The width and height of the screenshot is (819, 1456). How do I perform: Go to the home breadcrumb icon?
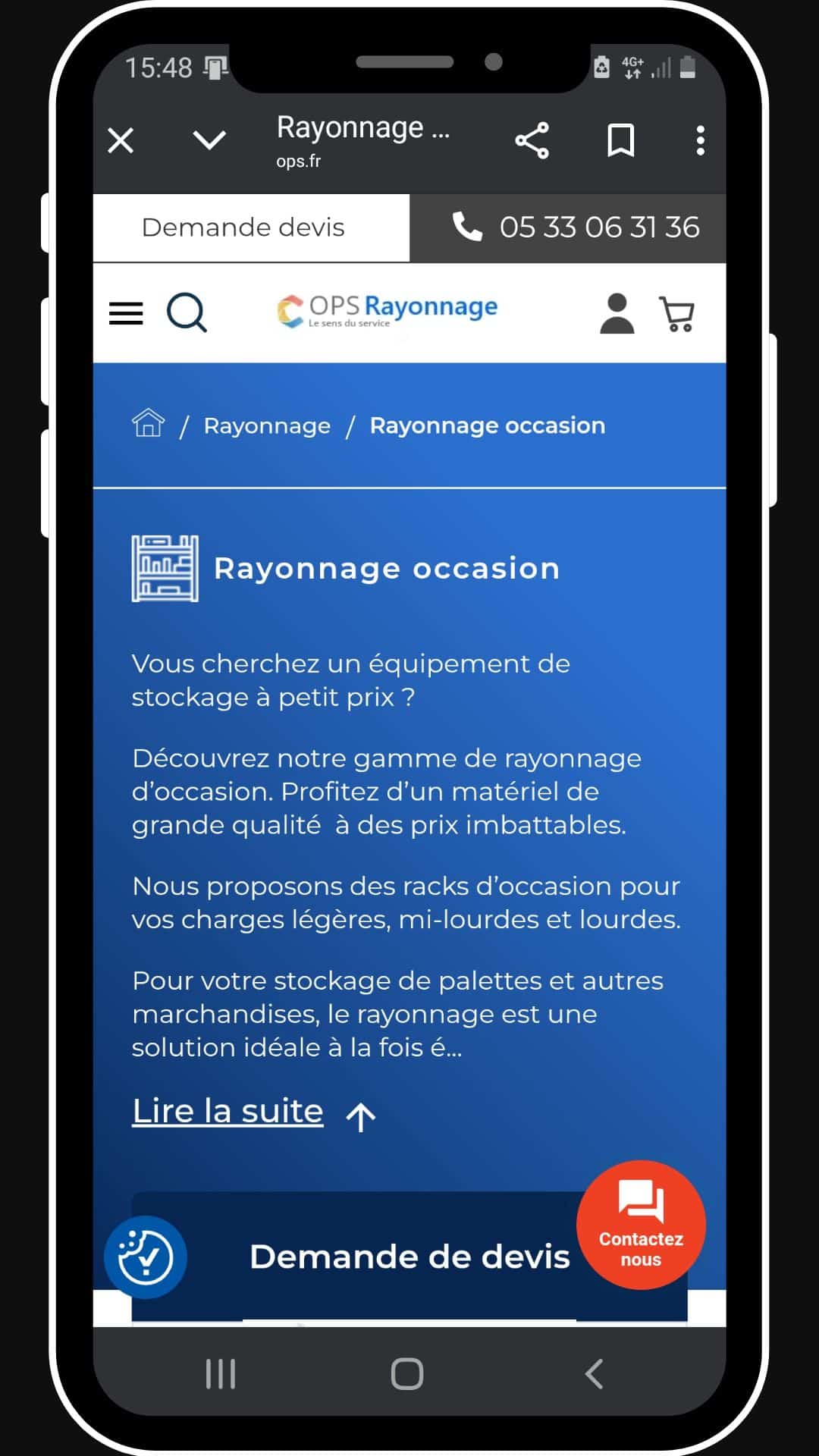coord(148,424)
